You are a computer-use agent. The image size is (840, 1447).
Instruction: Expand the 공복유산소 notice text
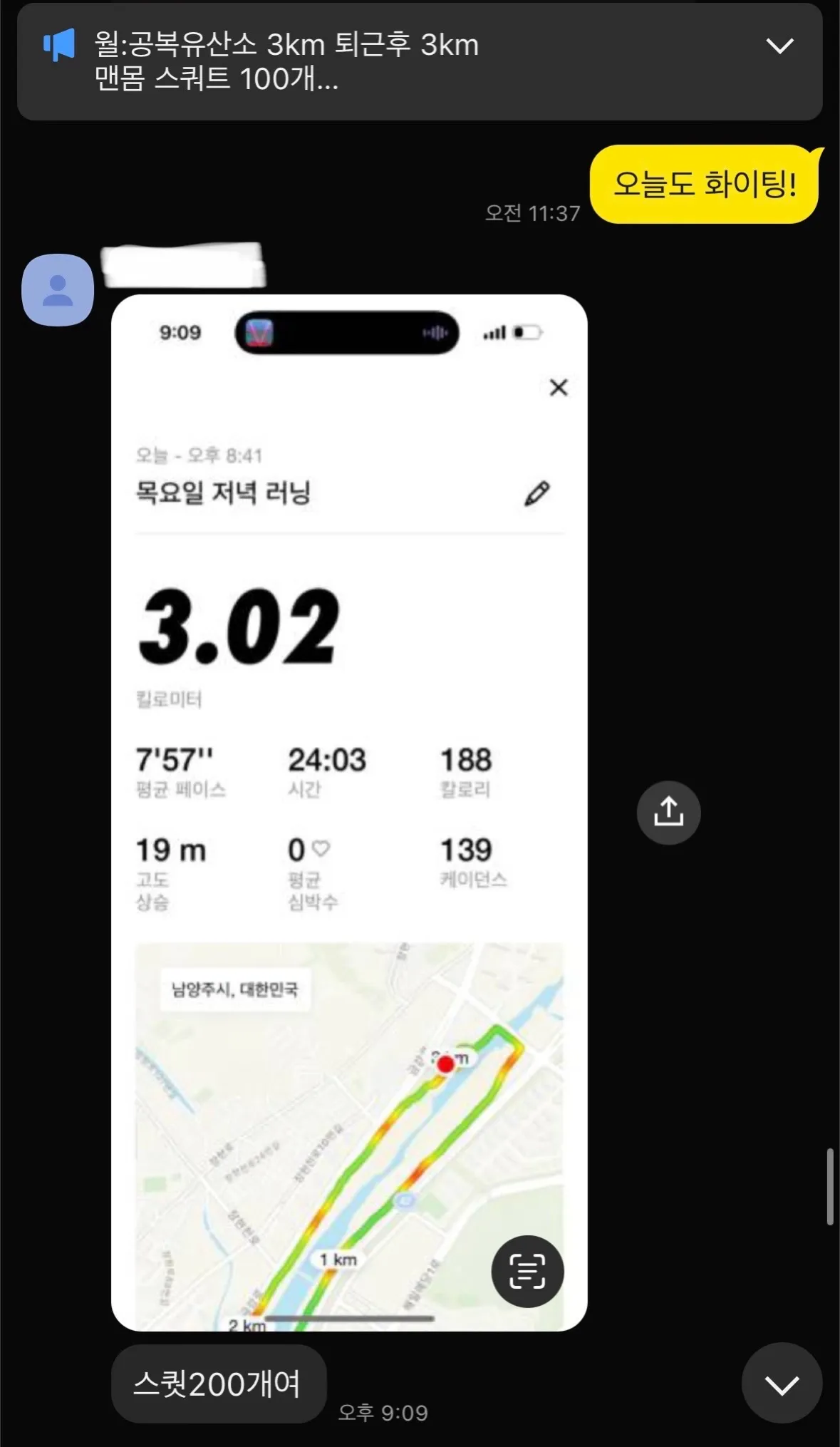pyautogui.click(x=285, y=61)
